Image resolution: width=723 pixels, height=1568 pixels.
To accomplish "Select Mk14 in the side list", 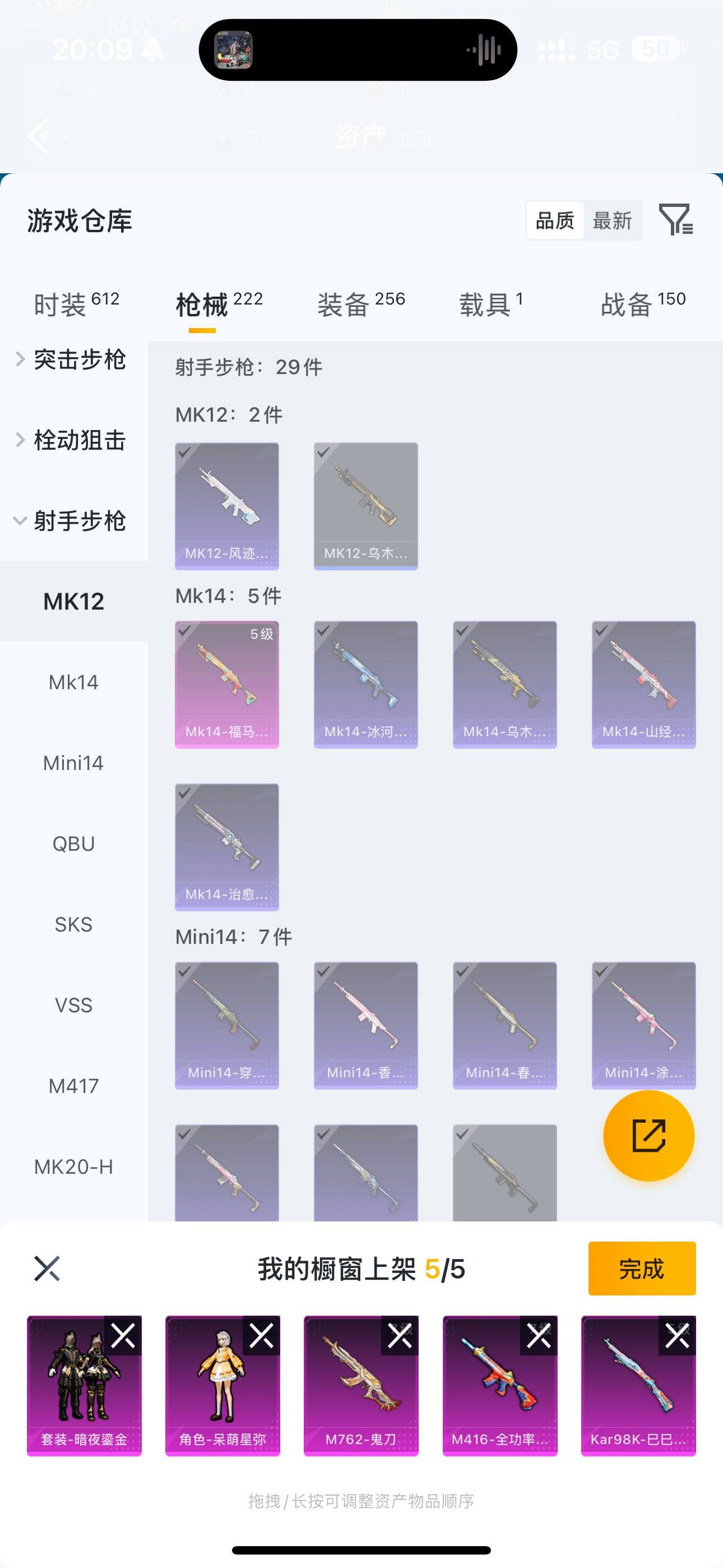I will coord(73,682).
